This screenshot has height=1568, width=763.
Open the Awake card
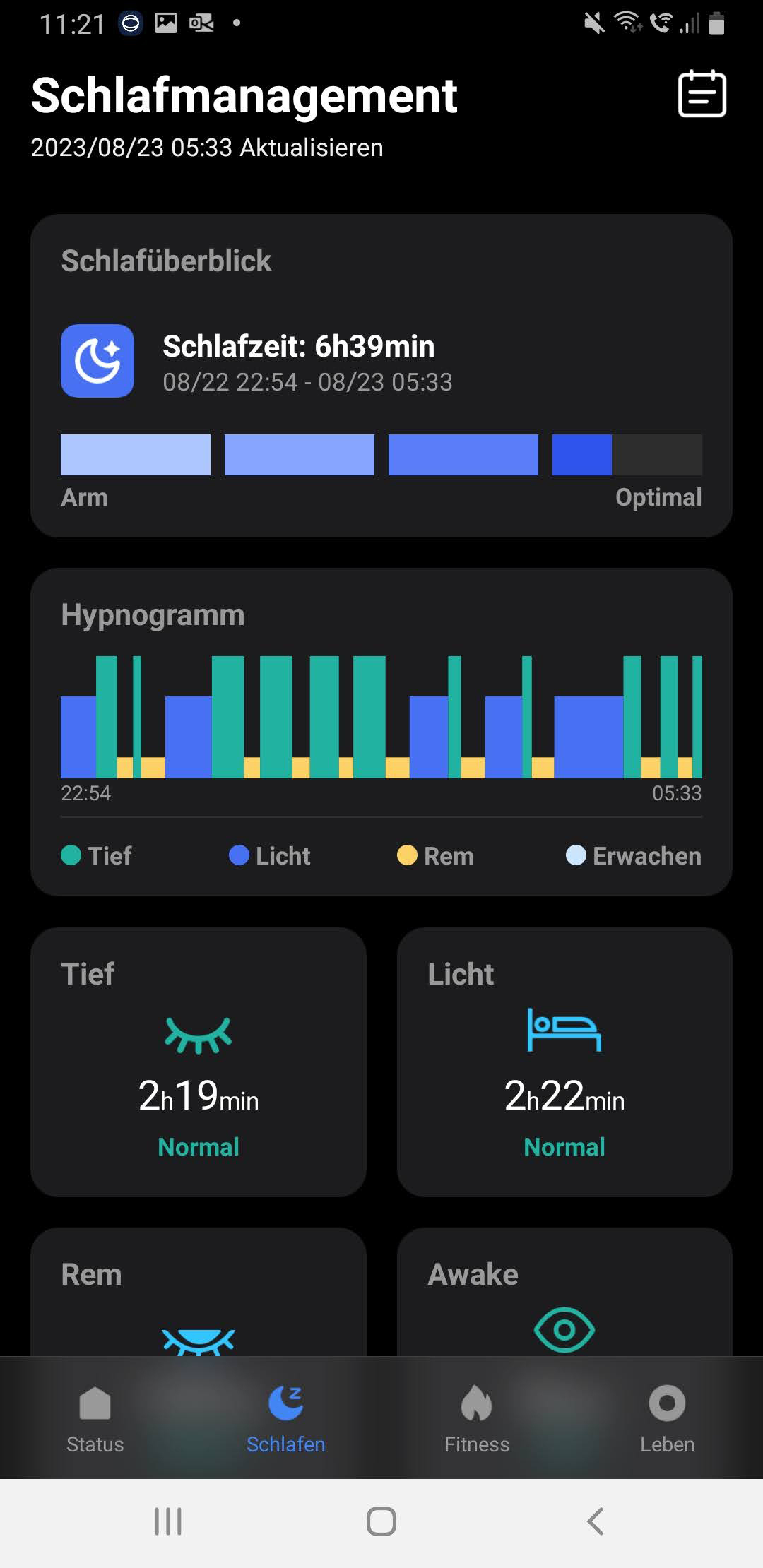click(x=564, y=1293)
